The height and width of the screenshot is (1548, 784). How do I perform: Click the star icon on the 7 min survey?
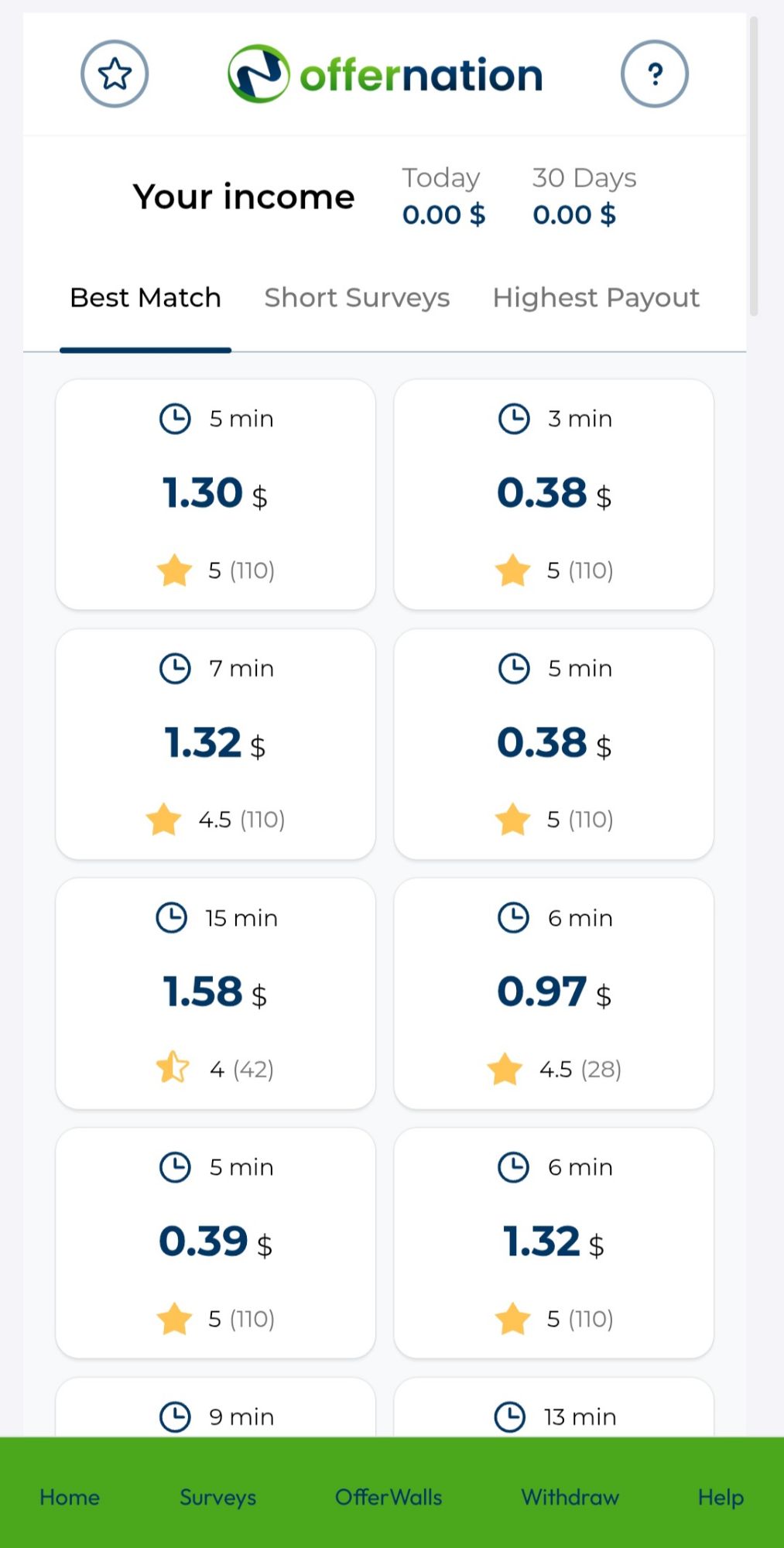(x=163, y=818)
